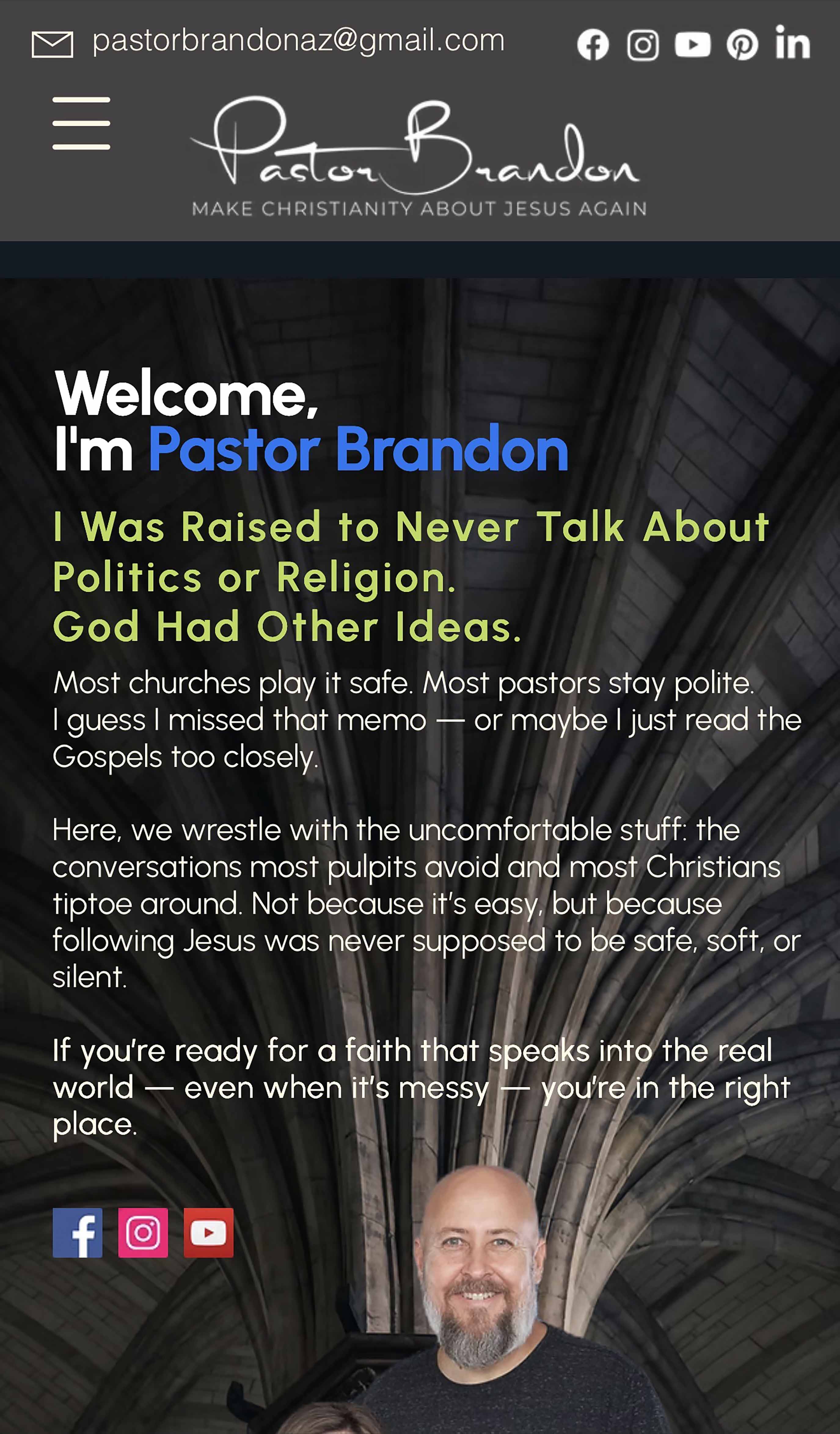The height and width of the screenshot is (1434, 840).
Task: Open the header YouTube icon
Action: pyautogui.click(x=692, y=44)
